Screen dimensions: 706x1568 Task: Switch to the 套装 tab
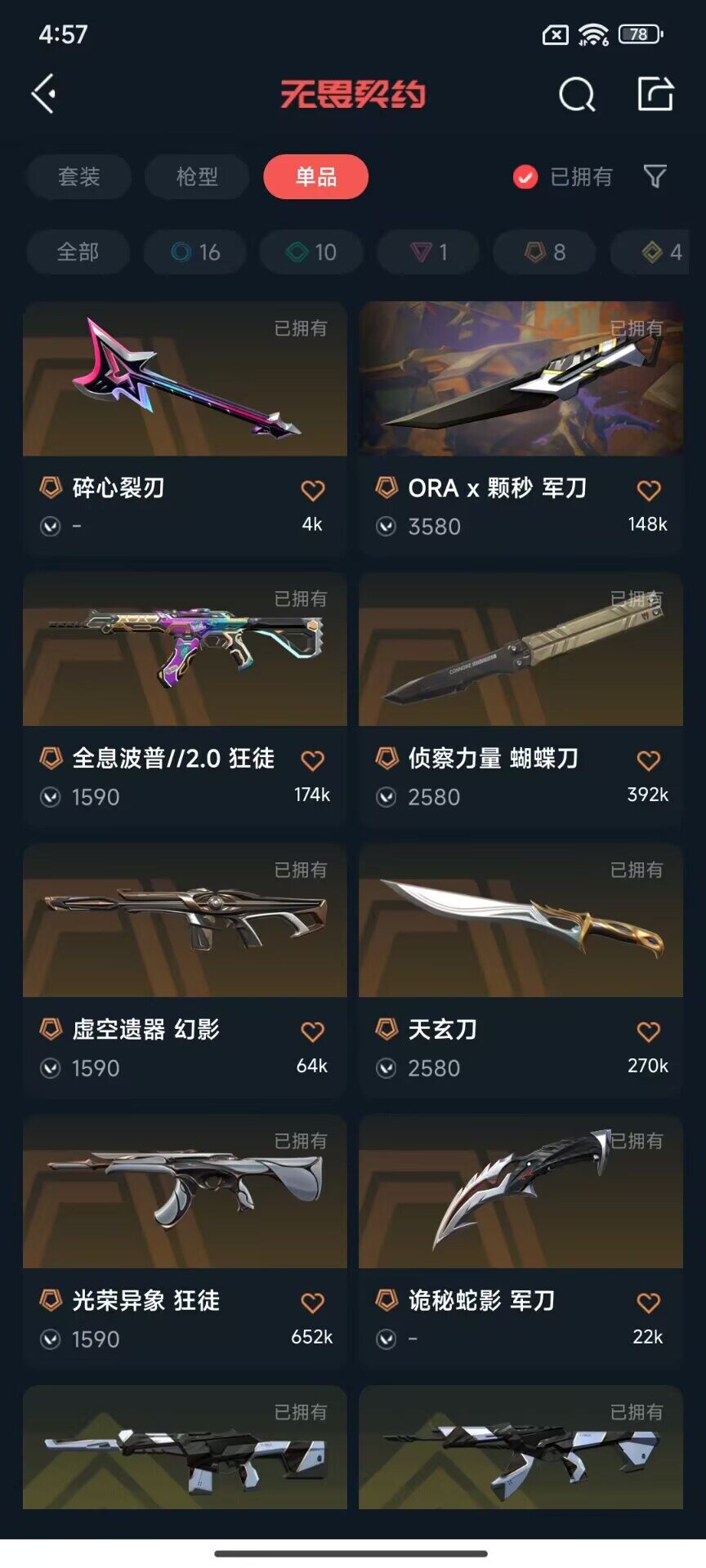(78, 177)
